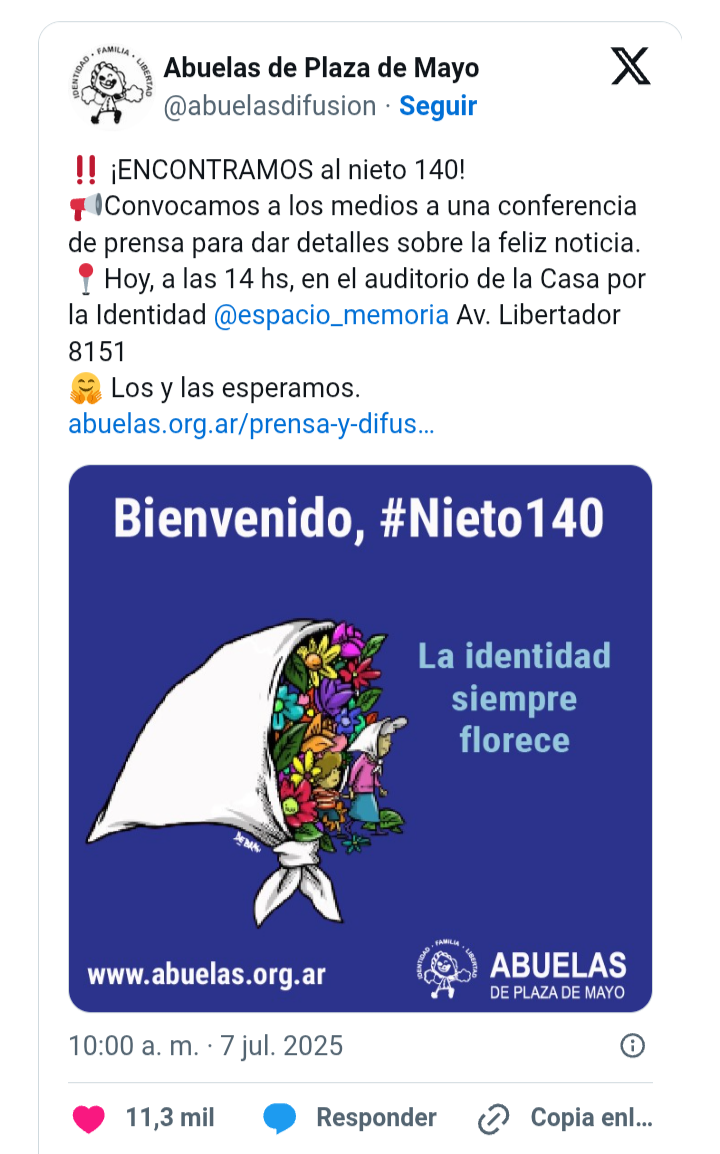Open the tweet timestamp 7 jul. 2025
Image resolution: width=720 pixels, height=1154 pixels.
coord(205,1046)
